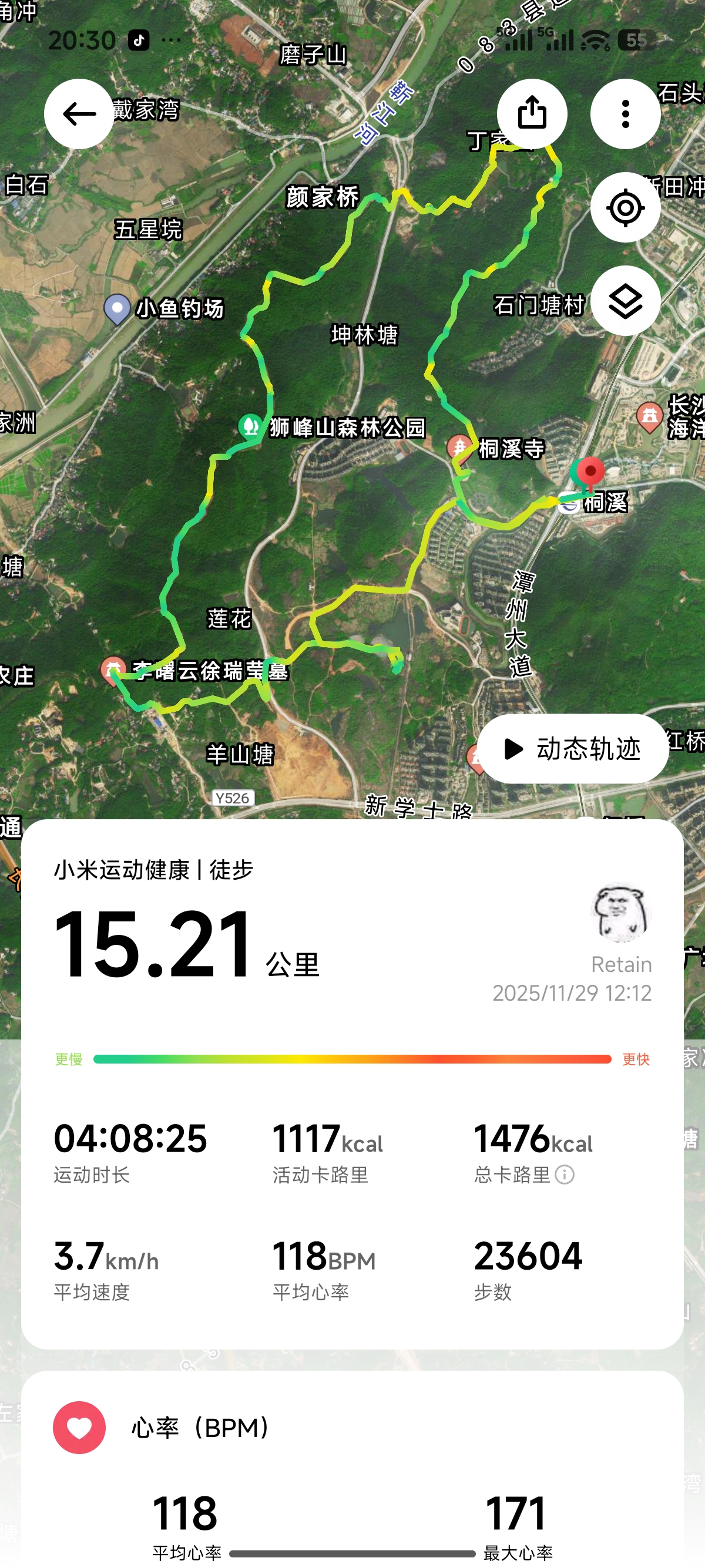
Task: Play the 动态轨迹 route animation
Action: click(572, 749)
